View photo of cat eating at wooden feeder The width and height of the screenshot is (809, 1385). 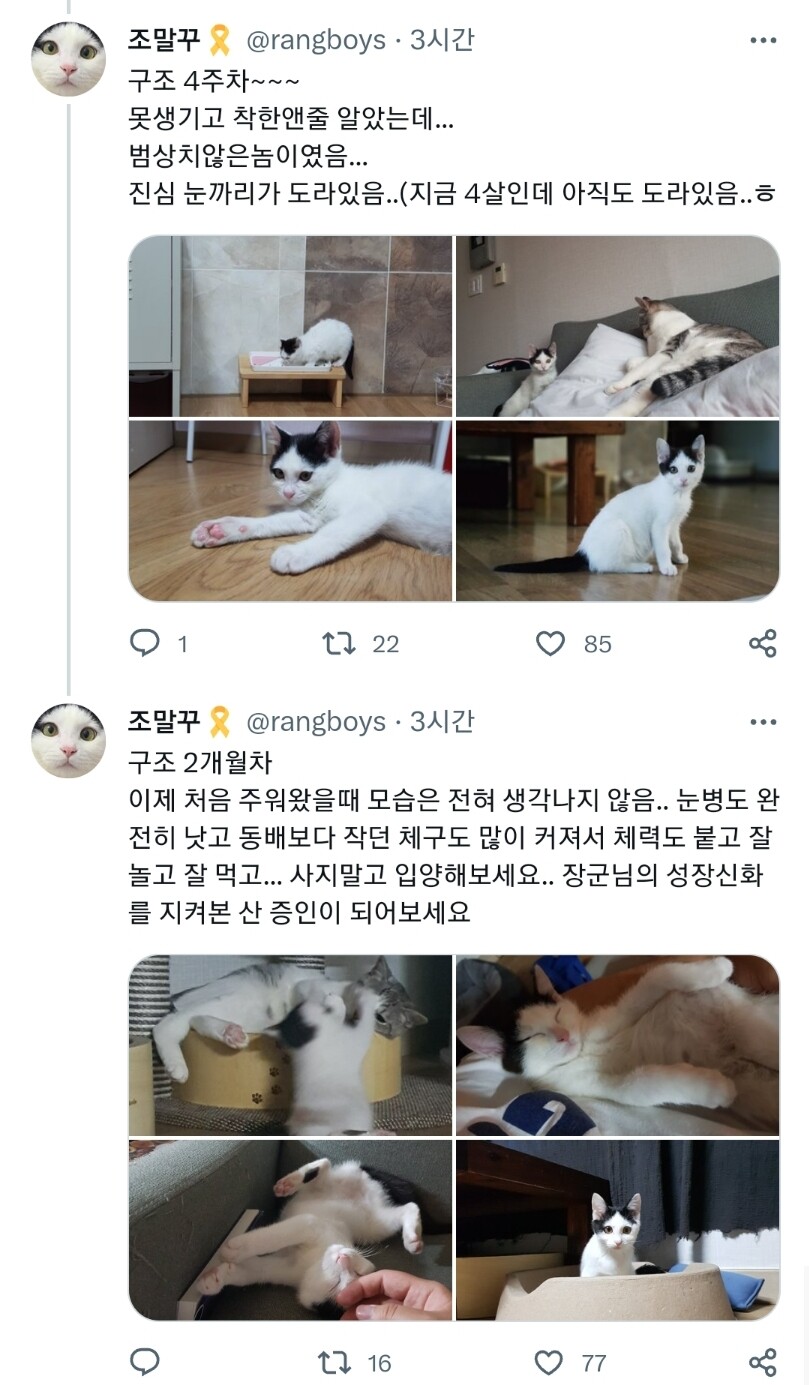(x=290, y=326)
